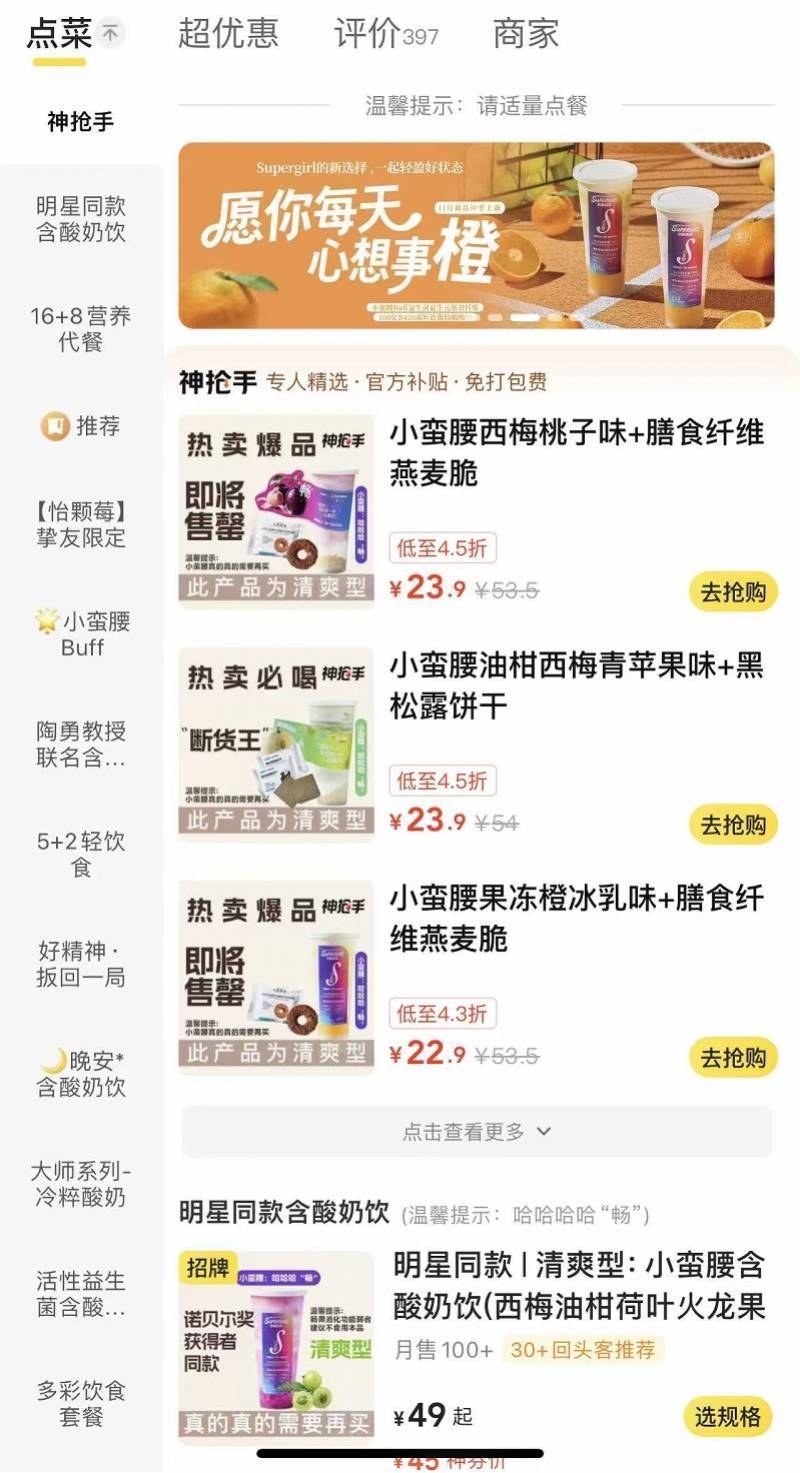800x1473 pixels.
Task: Open the 小蛮腰 Buff category
Action: click(81, 634)
